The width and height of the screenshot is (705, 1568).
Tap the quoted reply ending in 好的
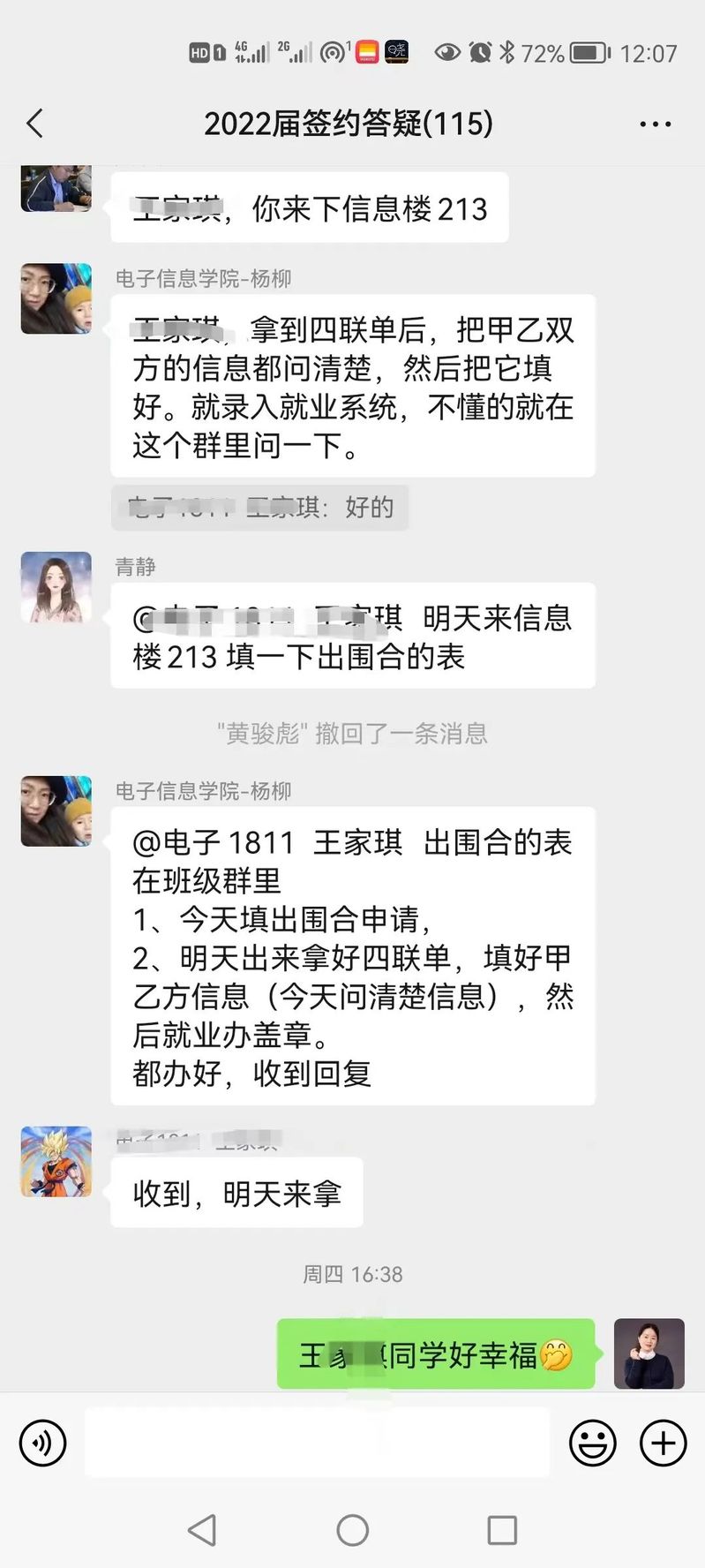coord(260,508)
